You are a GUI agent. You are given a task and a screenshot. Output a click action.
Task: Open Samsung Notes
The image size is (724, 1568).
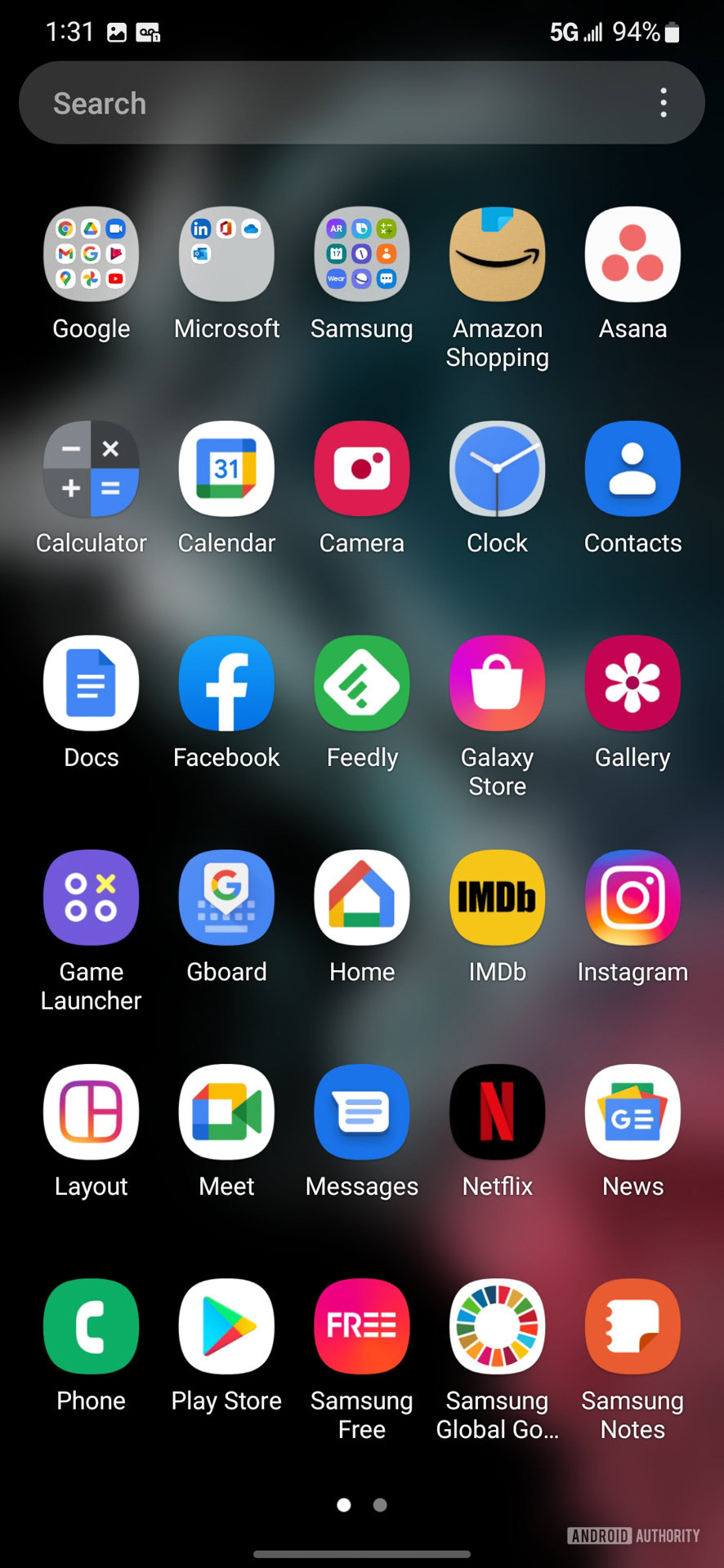tap(632, 1326)
